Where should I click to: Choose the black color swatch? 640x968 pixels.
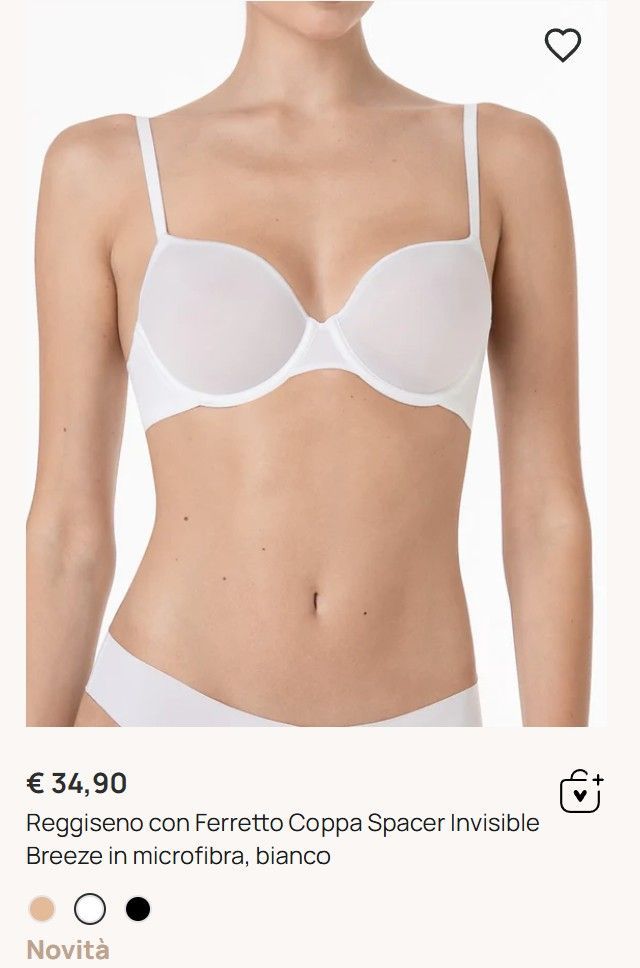pos(138,908)
